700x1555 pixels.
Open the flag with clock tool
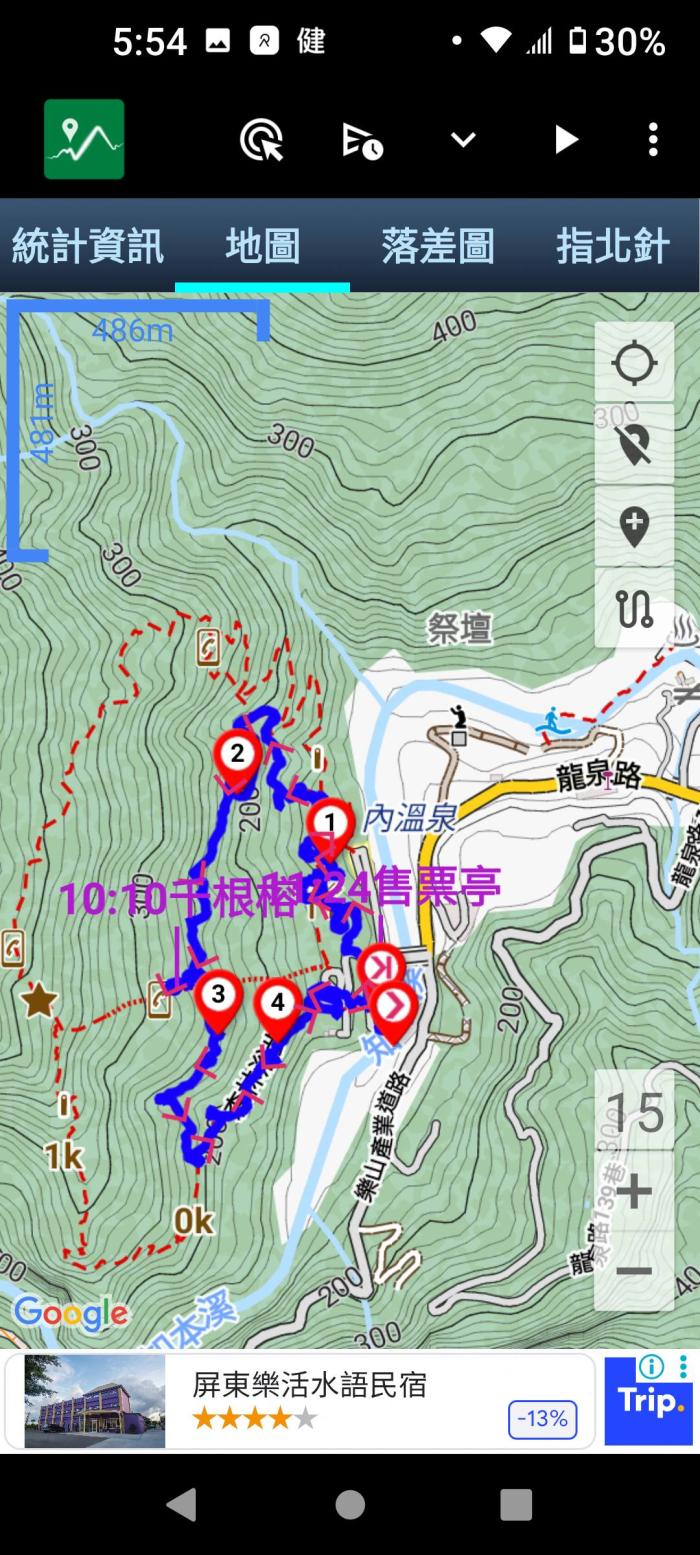coord(362,140)
